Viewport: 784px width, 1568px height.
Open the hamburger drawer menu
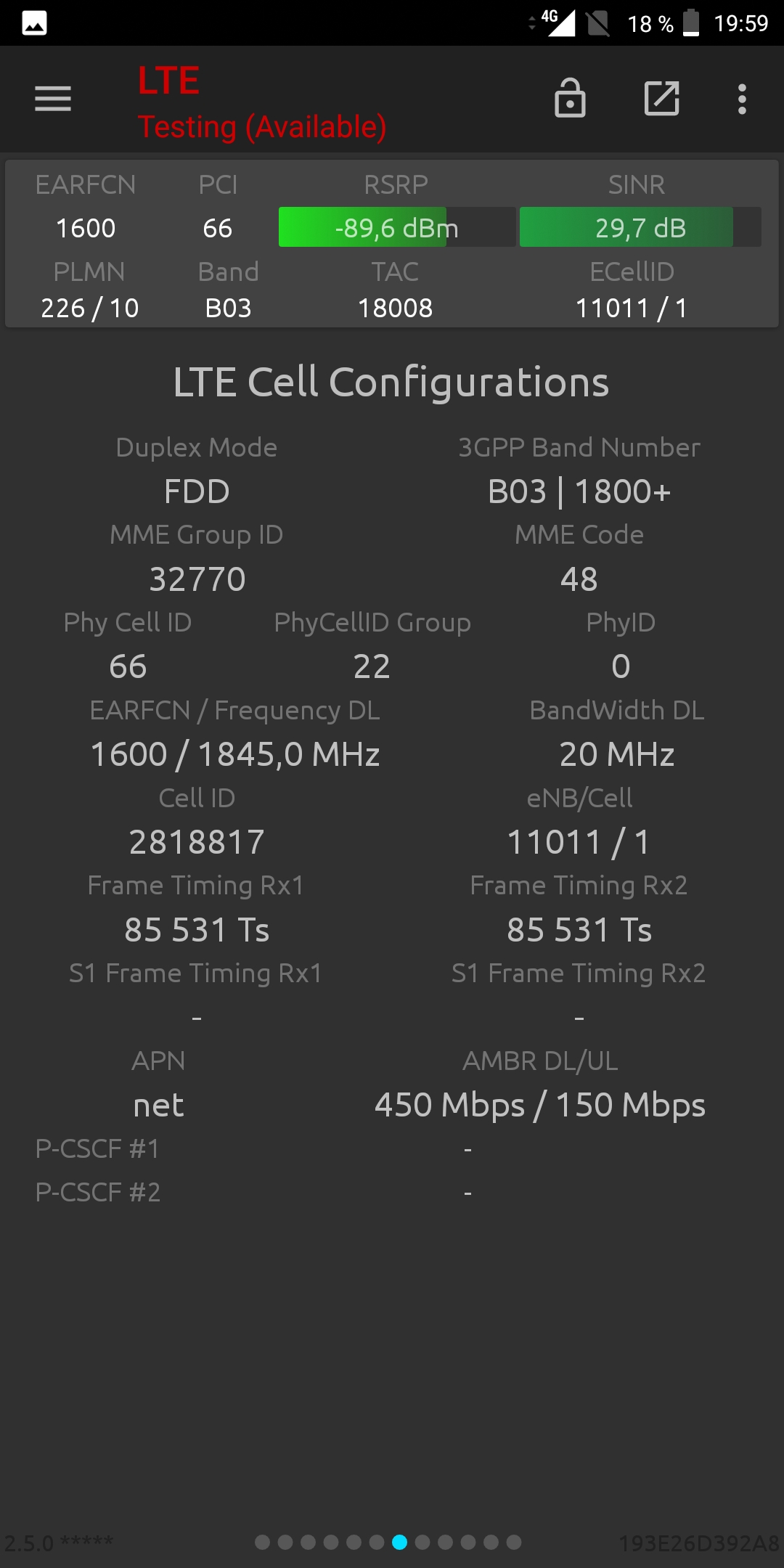tap(53, 99)
